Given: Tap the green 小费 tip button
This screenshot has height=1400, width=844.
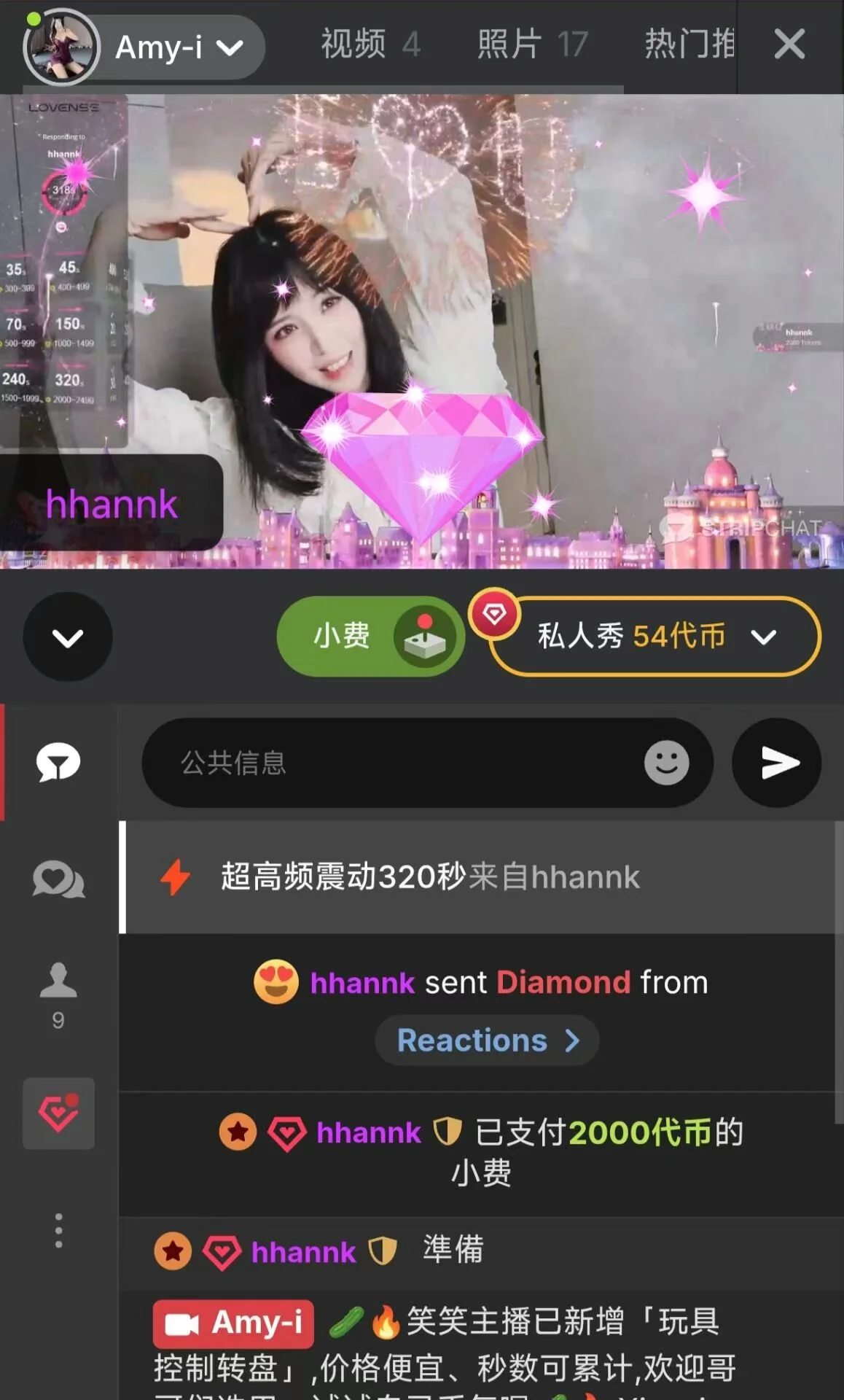Looking at the screenshot, I should pos(370,637).
